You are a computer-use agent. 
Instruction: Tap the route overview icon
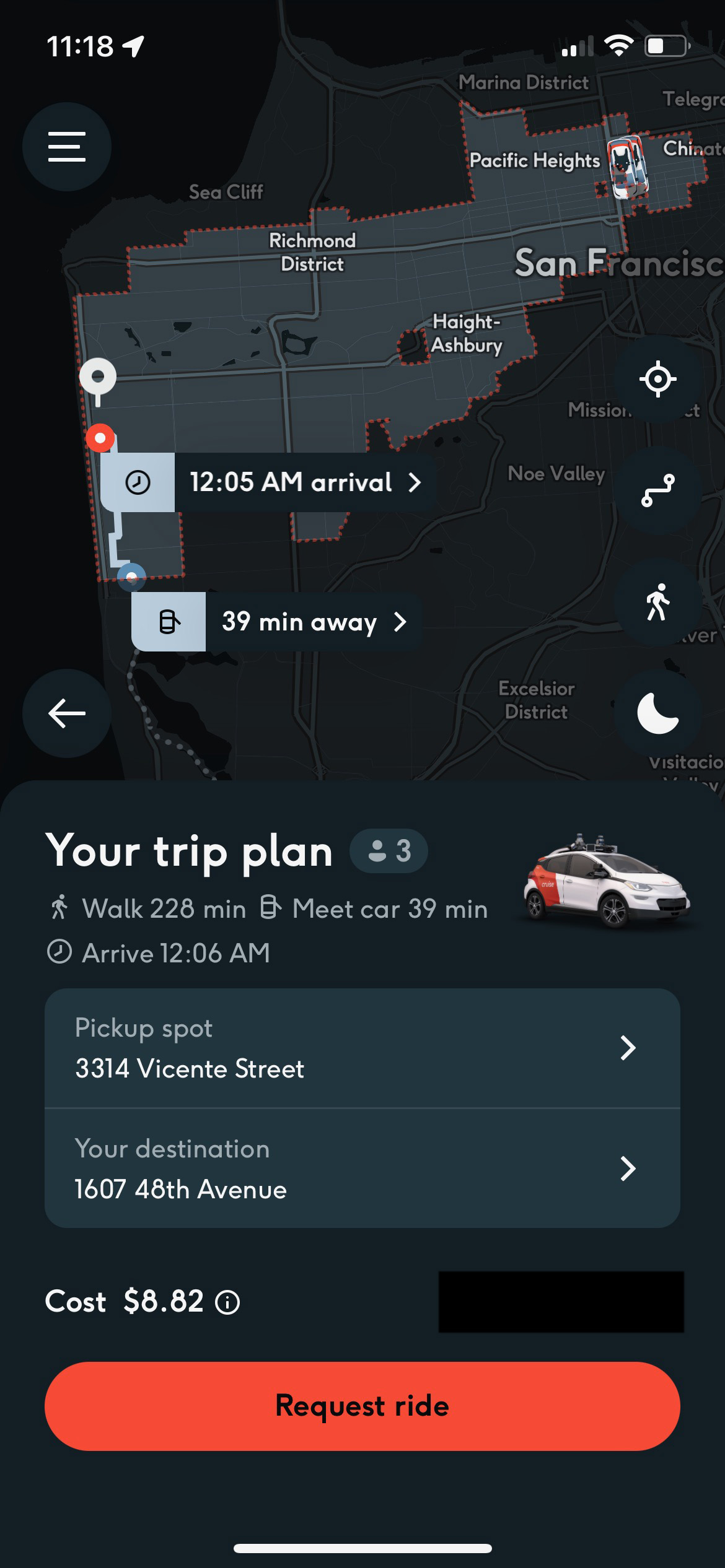click(657, 490)
